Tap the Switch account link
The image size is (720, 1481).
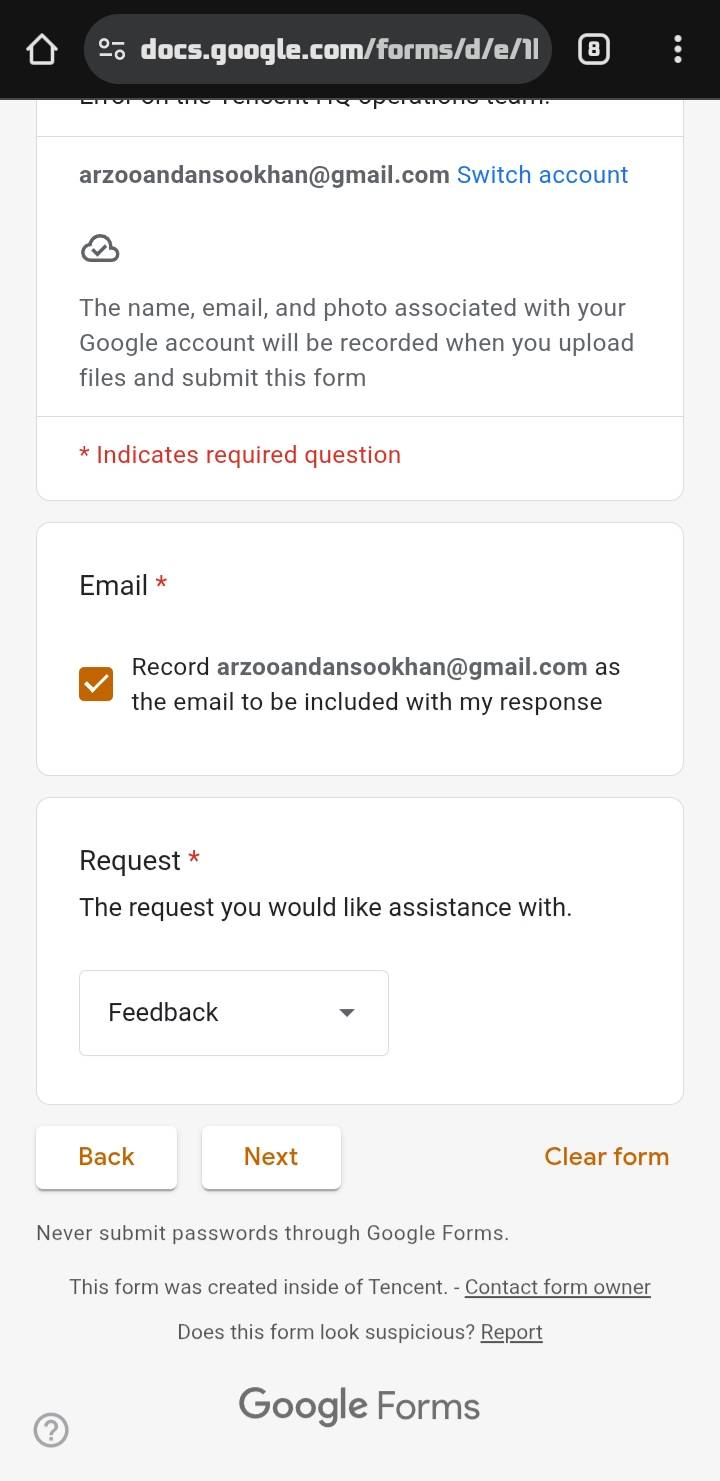(x=542, y=175)
